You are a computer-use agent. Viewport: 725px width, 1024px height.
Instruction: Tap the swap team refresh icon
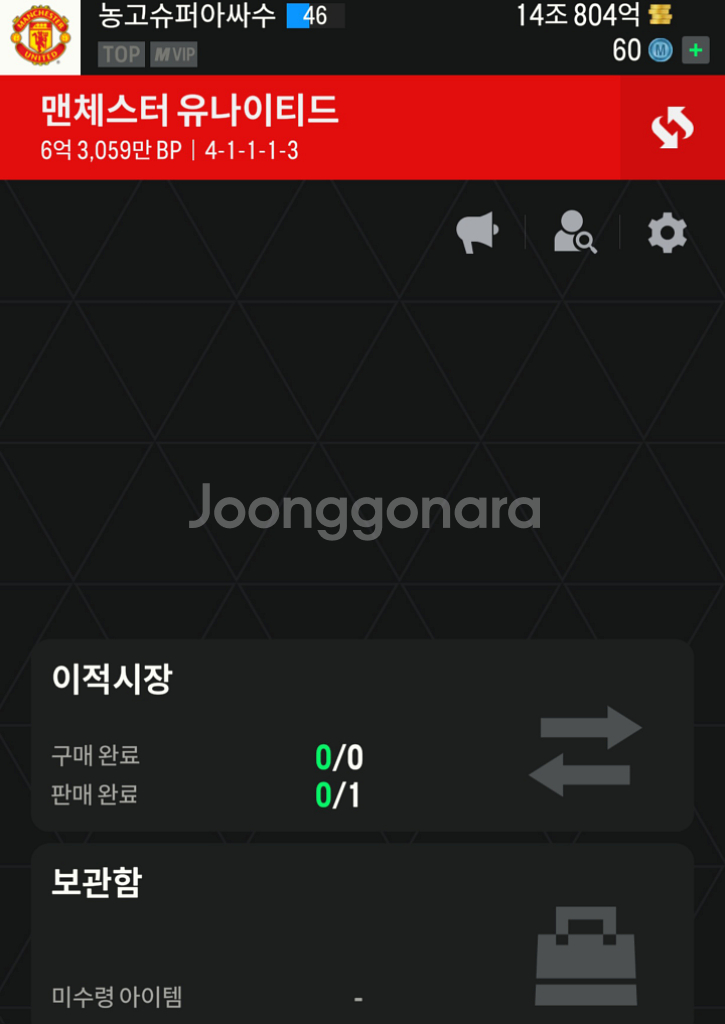(x=672, y=128)
